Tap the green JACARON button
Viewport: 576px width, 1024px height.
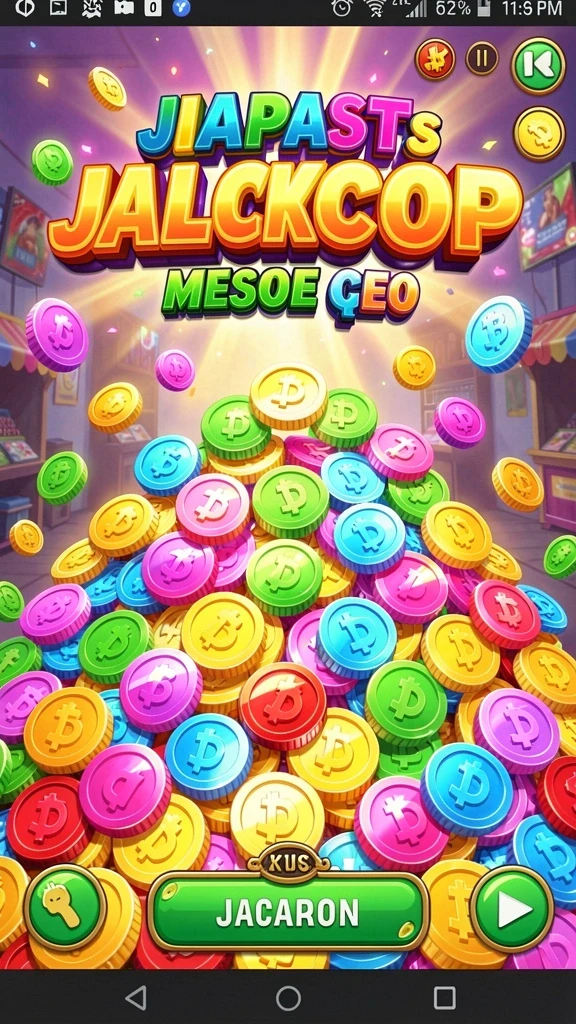288,912
